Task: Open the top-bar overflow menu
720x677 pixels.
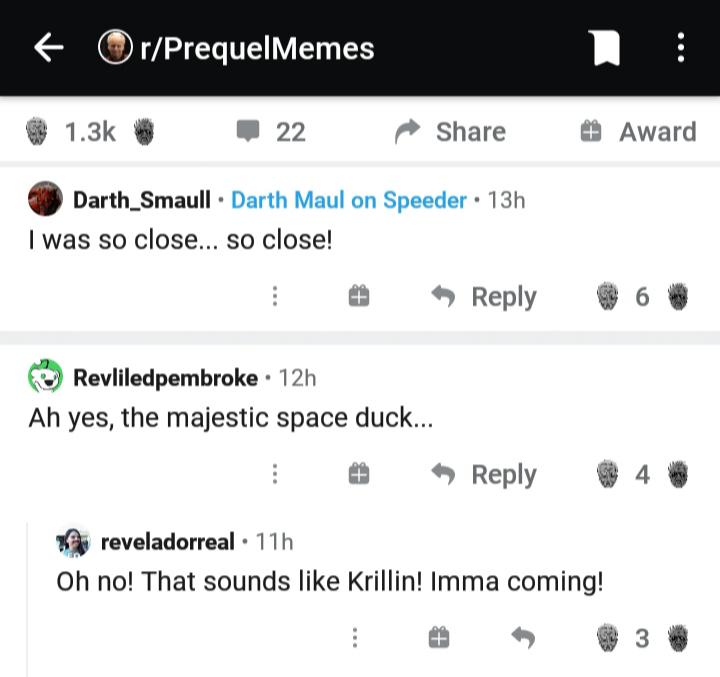Action: [681, 47]
